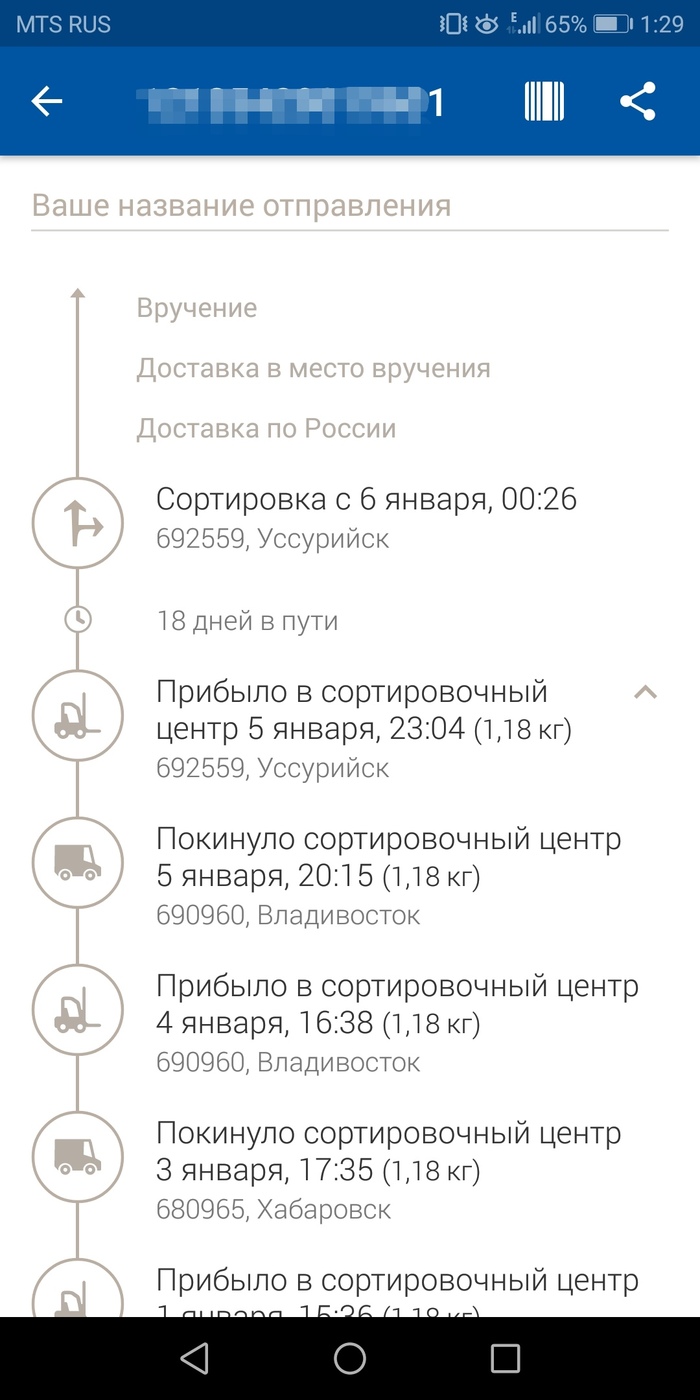Image resolution: width=700 pixels, height=1400 pixels.
Task: Enter a name for the shipment
Action: (349, 207)
